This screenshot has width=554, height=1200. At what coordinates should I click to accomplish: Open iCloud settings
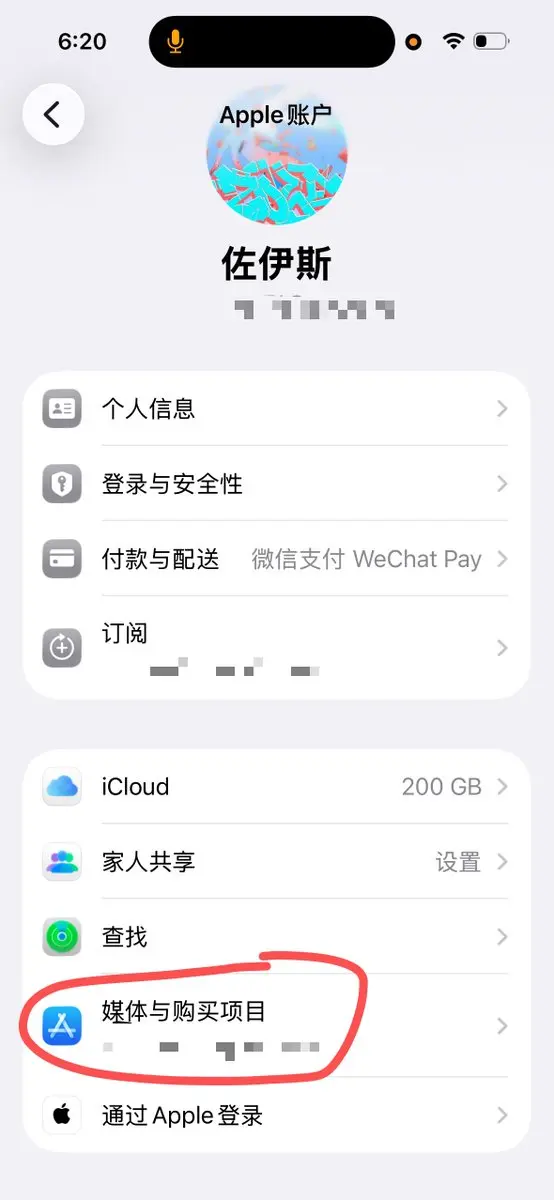[276, 787]
